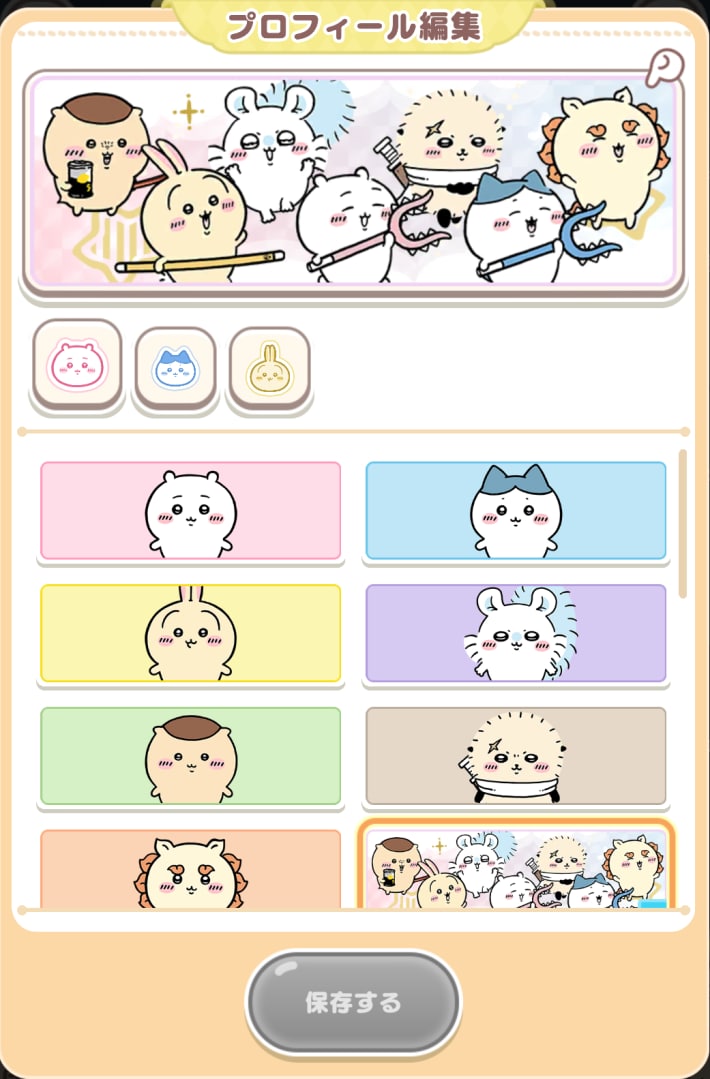Choose the pink Chiikawa banner
710x1079 pixels.
pyautogui.click(x=190, y=510)
